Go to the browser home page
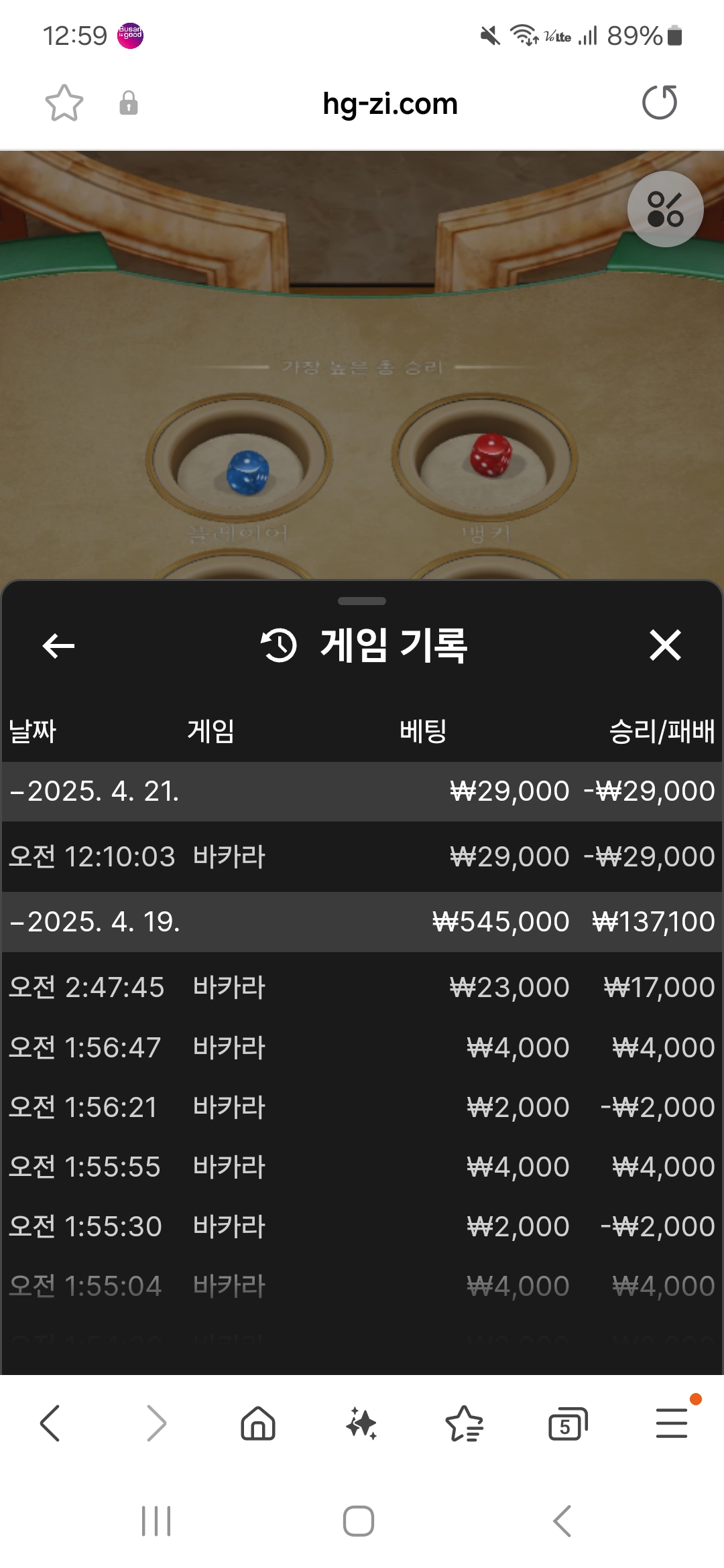Image resolution: width=724 pixels, height=1568 pixels. click(258, 1423)
